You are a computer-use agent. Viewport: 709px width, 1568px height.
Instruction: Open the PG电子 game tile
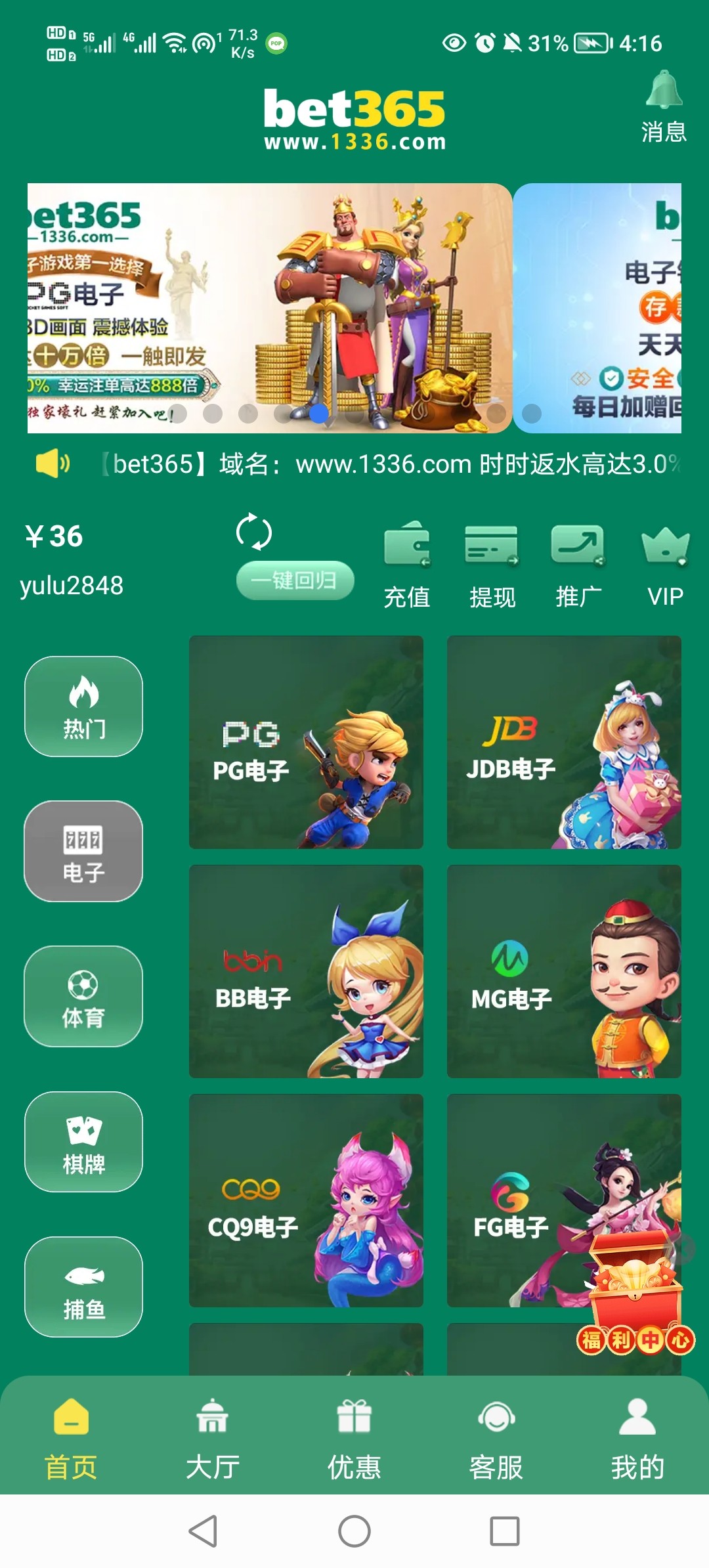(306, 742)
